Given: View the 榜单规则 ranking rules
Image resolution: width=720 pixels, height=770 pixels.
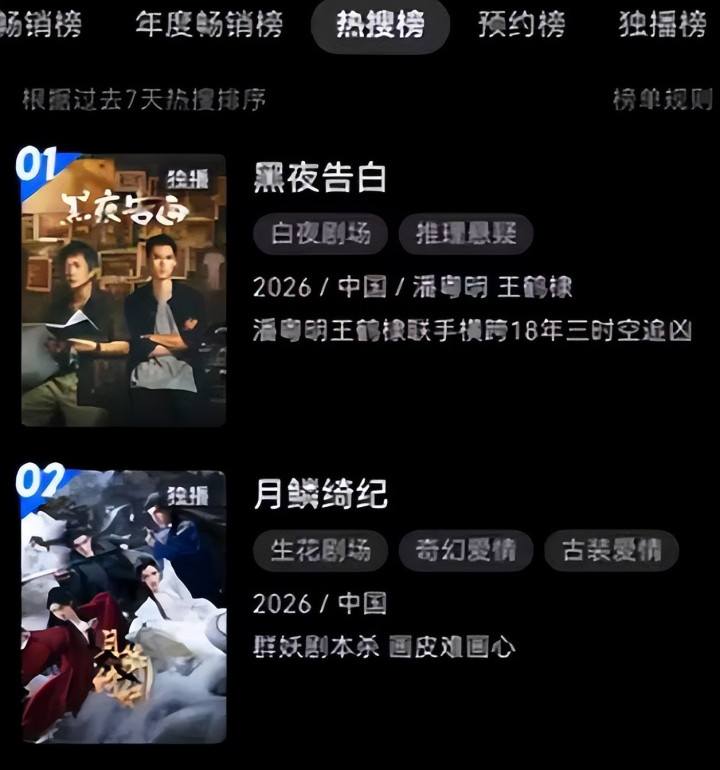Looking at the screenshot, I should click(662, 99).
